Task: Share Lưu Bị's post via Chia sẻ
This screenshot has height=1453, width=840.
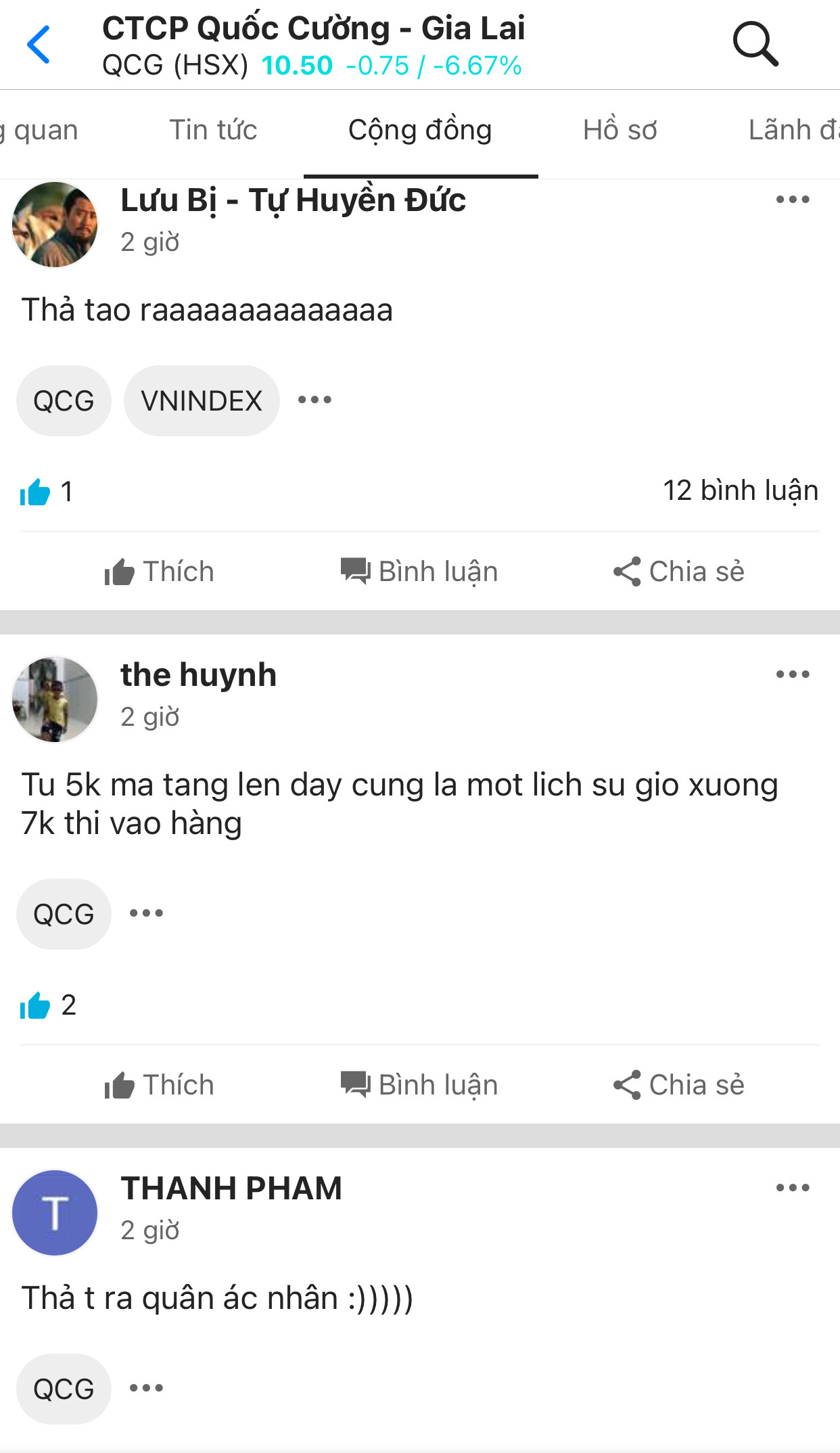Action: [678, 572]
